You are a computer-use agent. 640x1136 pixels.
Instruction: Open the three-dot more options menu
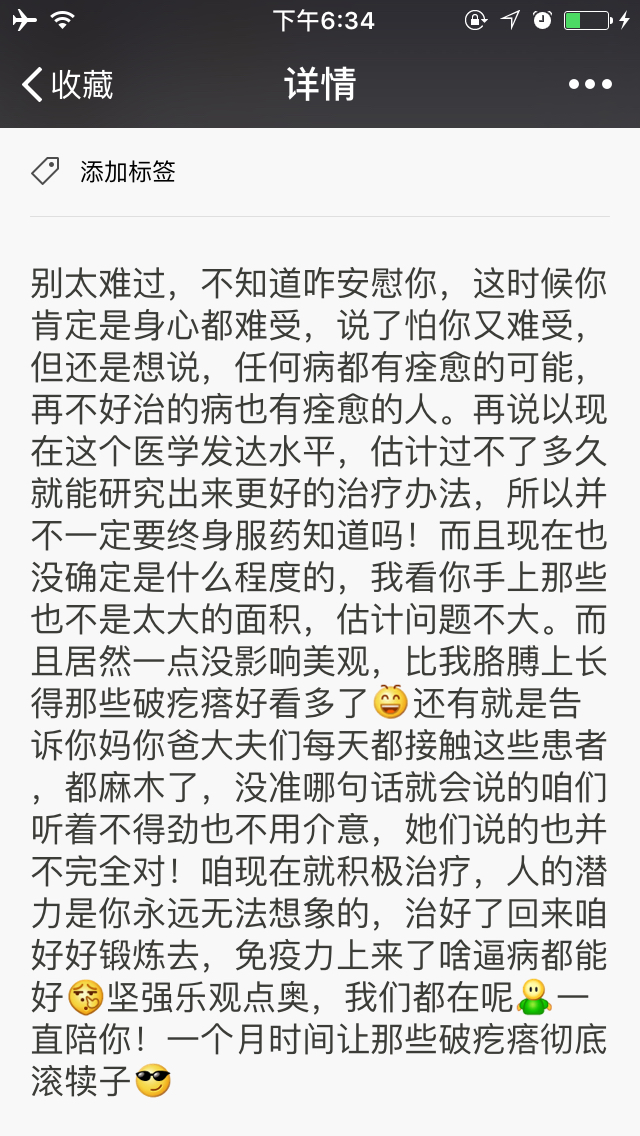(x=590, y=85)
